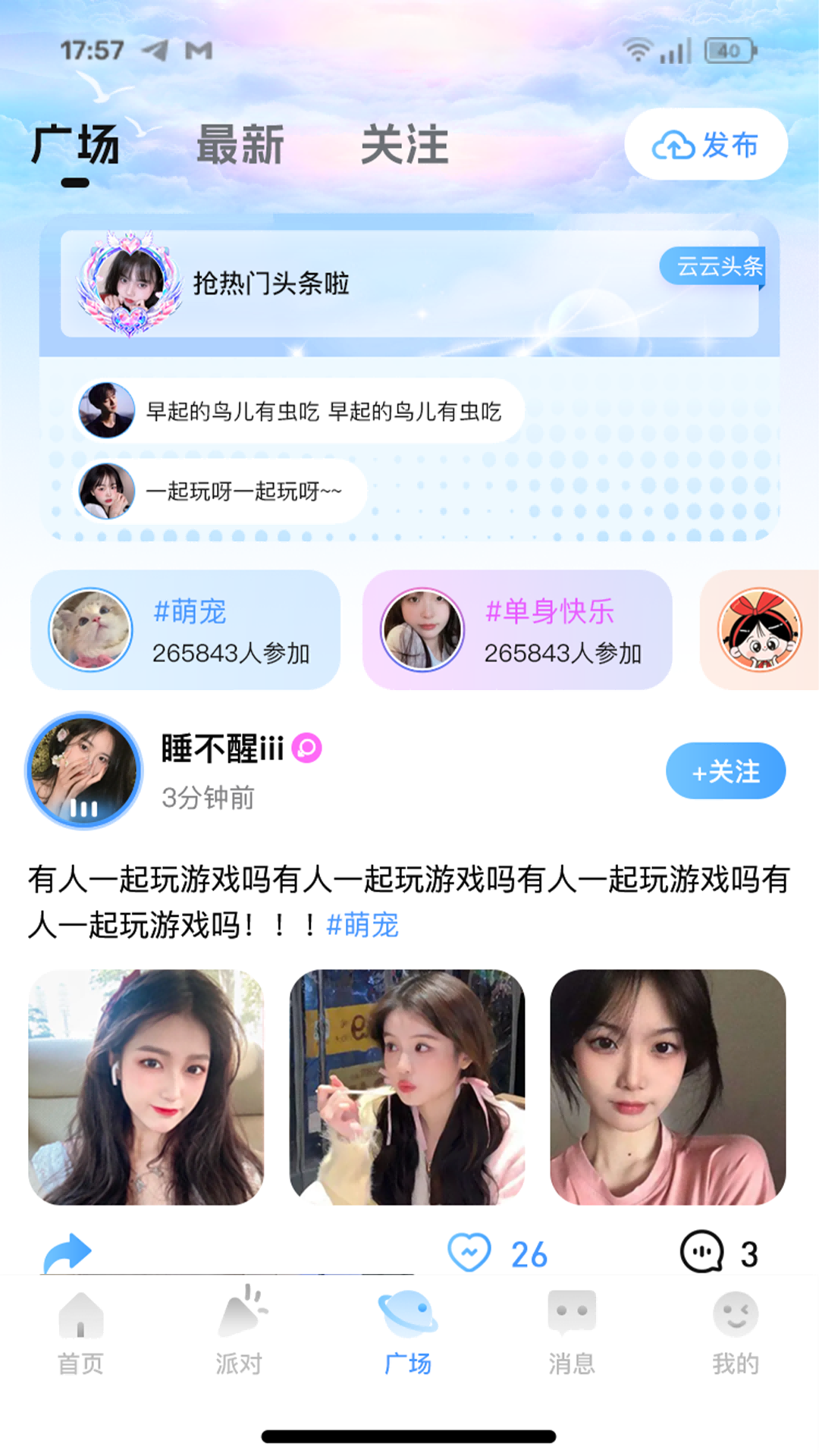The image size is (819, 1456).
Task: Open the 消息 tab
Action: (572, 1332)
